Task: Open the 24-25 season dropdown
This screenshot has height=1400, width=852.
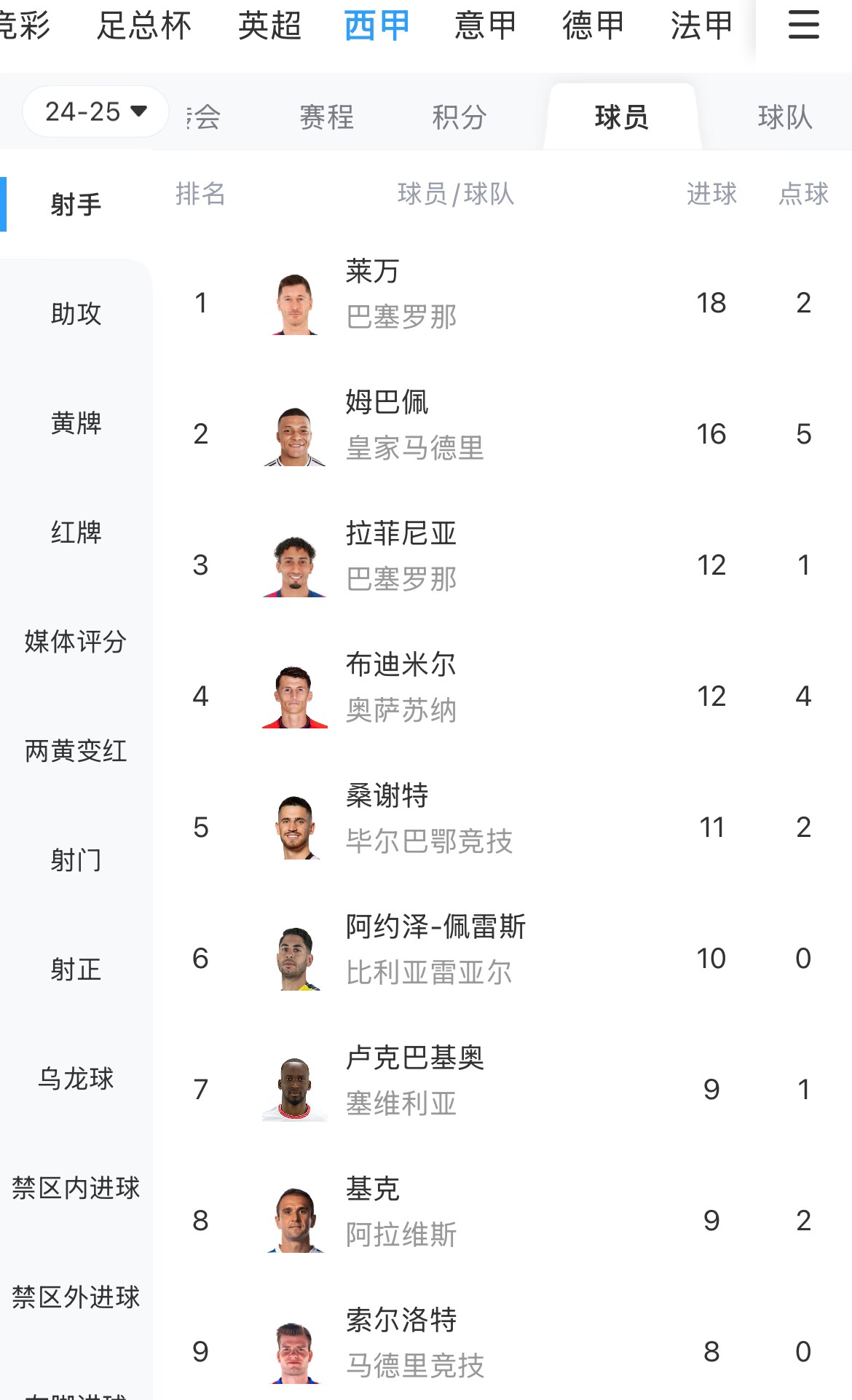Action: pos(95,111)
